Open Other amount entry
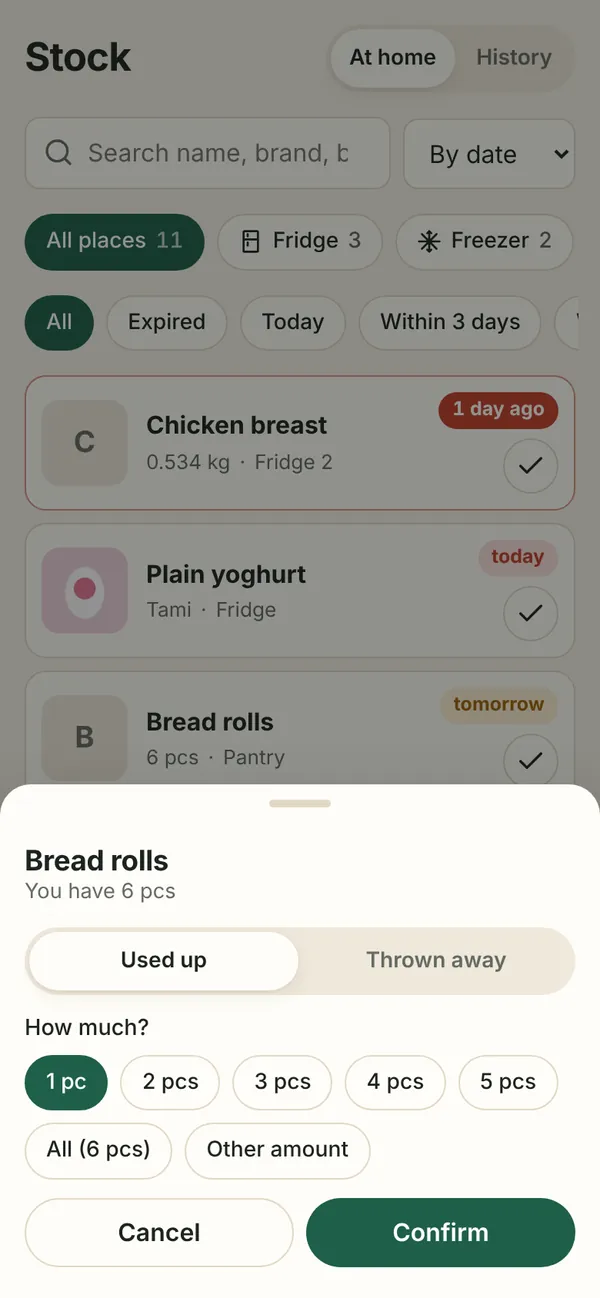The height and width of the screenshot is (1298, 600). (x=277, y=1151)
